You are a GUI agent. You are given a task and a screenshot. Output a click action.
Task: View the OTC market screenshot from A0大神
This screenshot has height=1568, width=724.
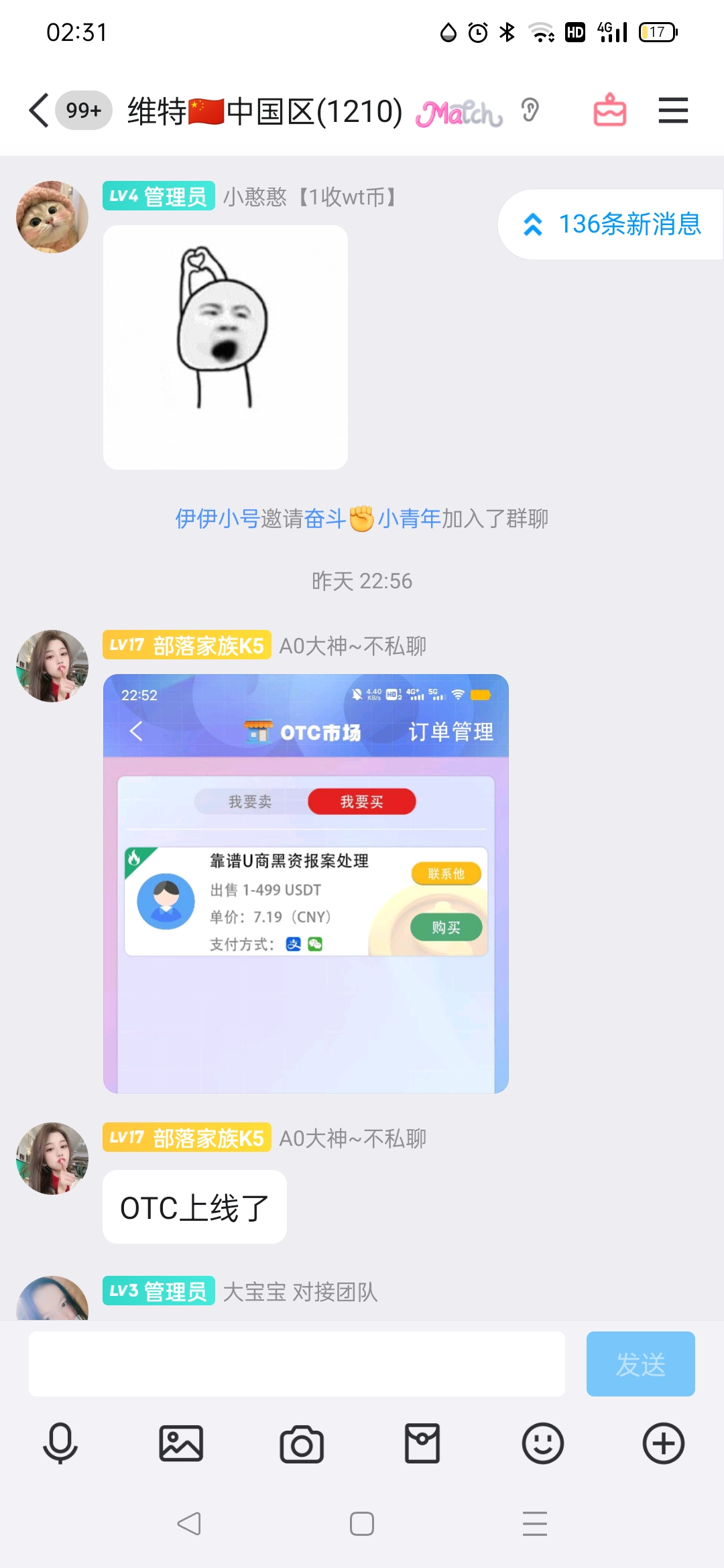pos(306,883)
